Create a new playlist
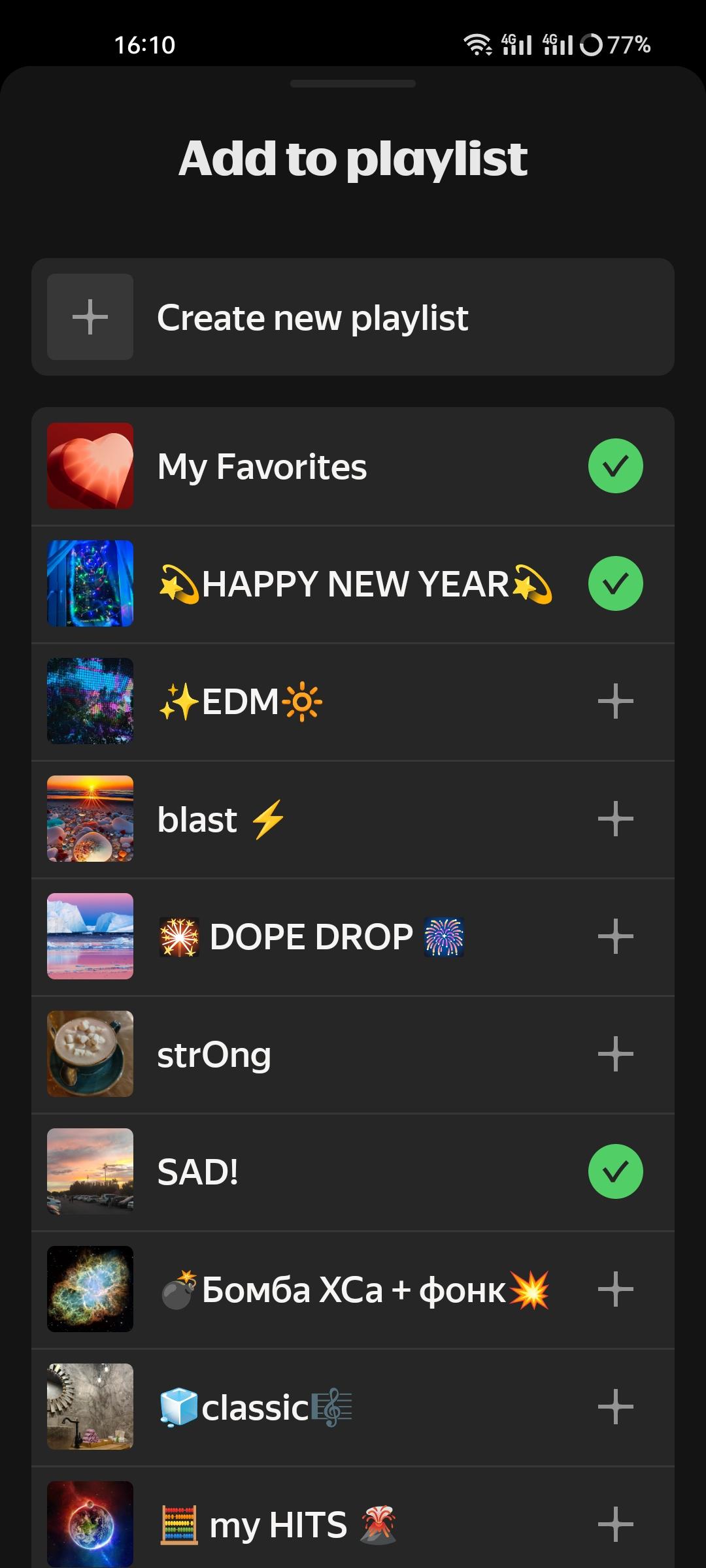 (353, 317)
